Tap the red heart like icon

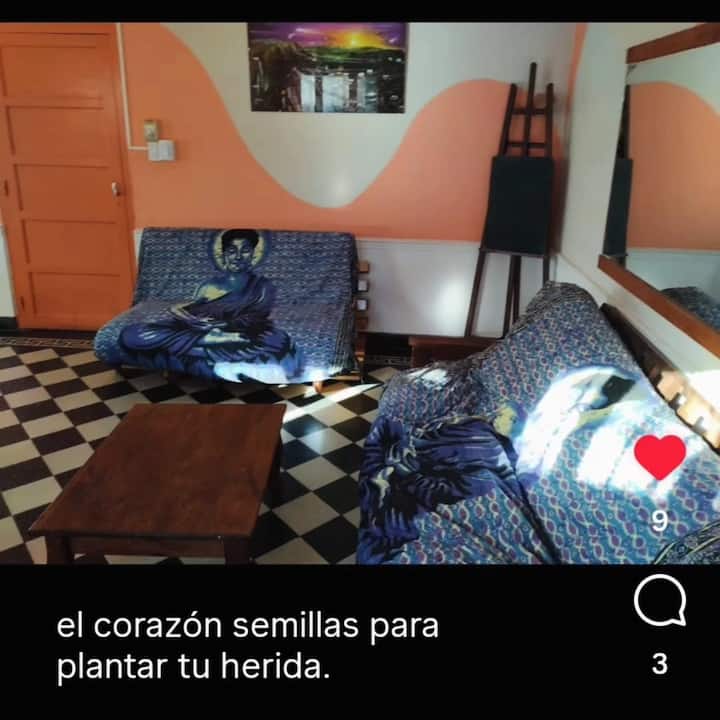pos(660,458)
